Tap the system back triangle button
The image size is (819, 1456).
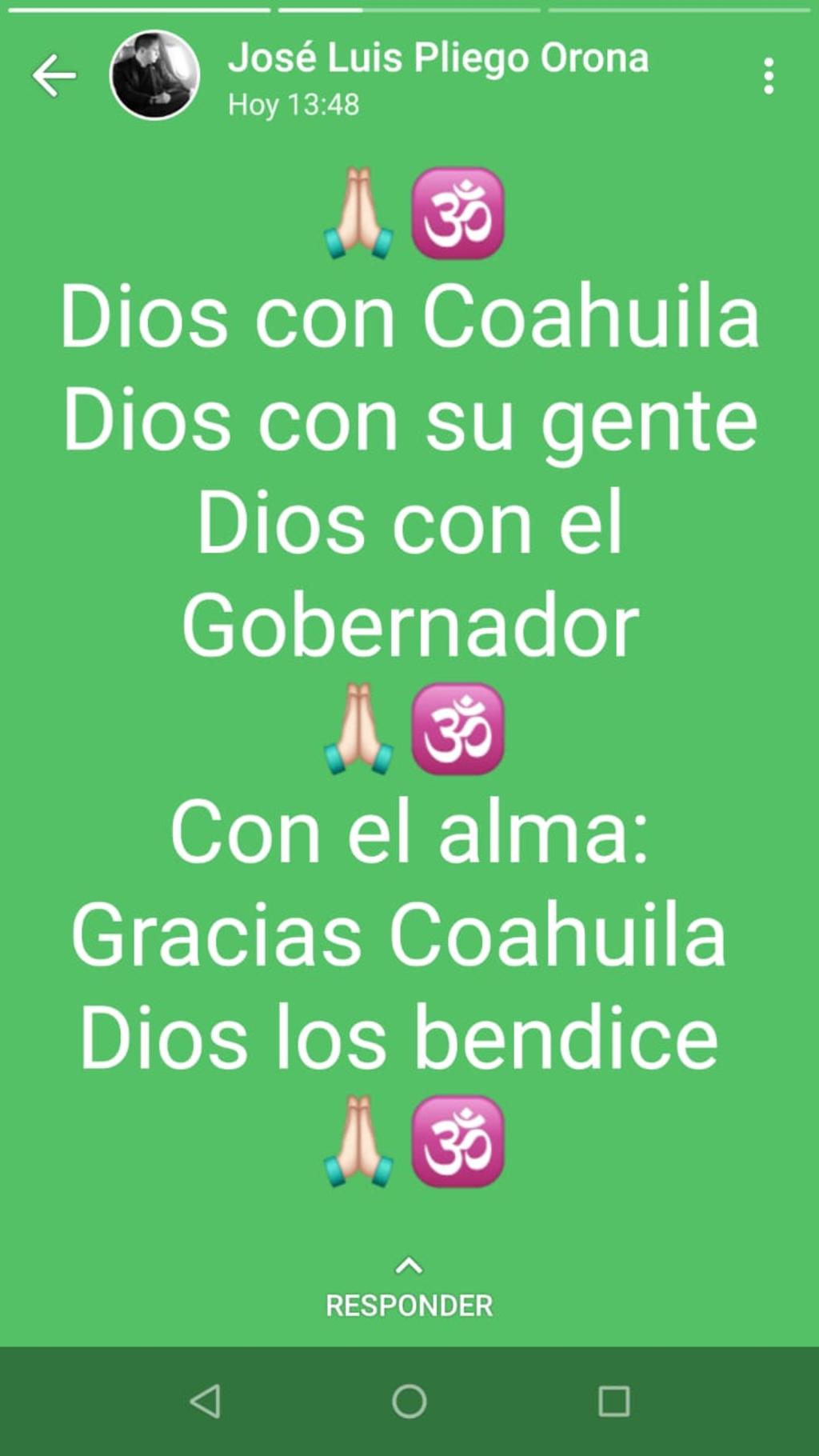point(206,1402)
